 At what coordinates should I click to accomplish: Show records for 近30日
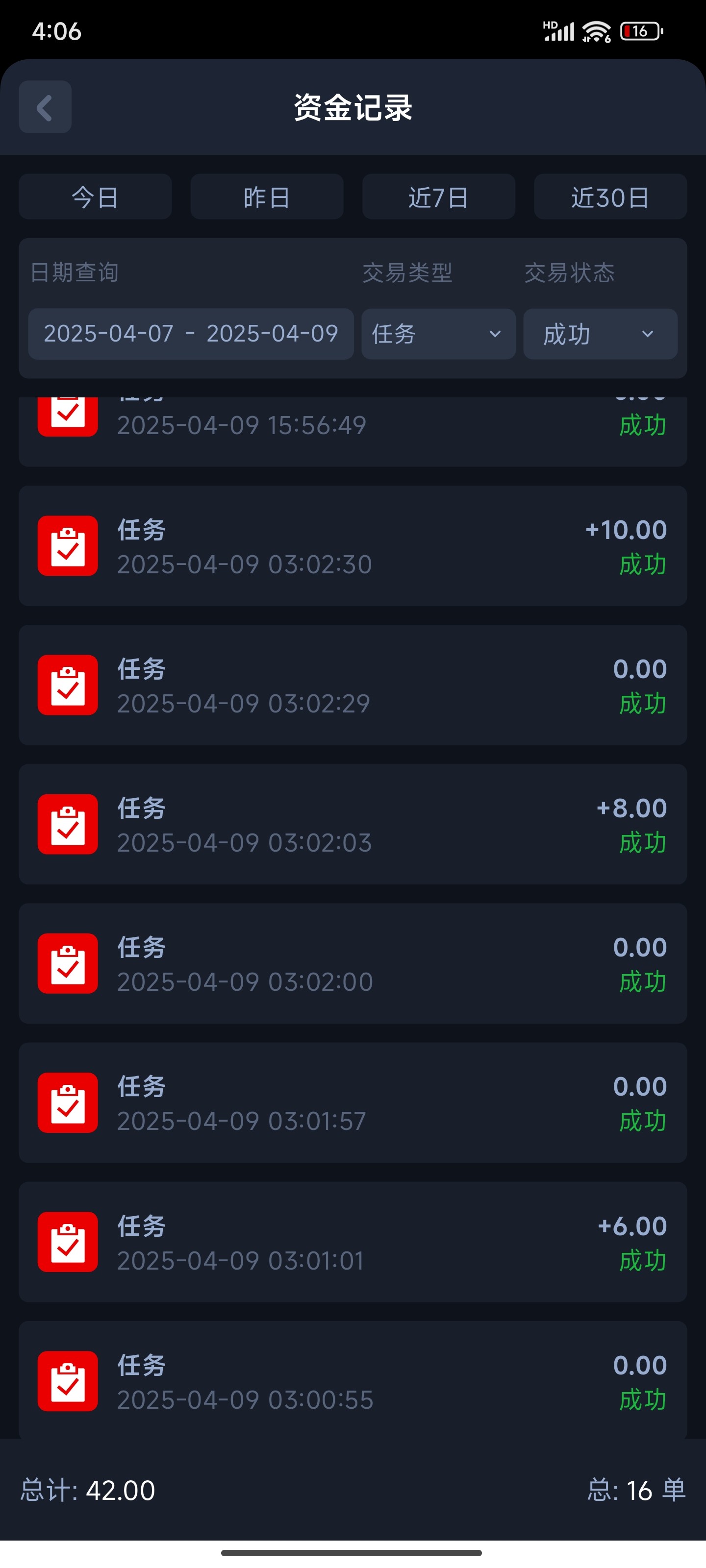pyautogui.click(x=610, y=196)
